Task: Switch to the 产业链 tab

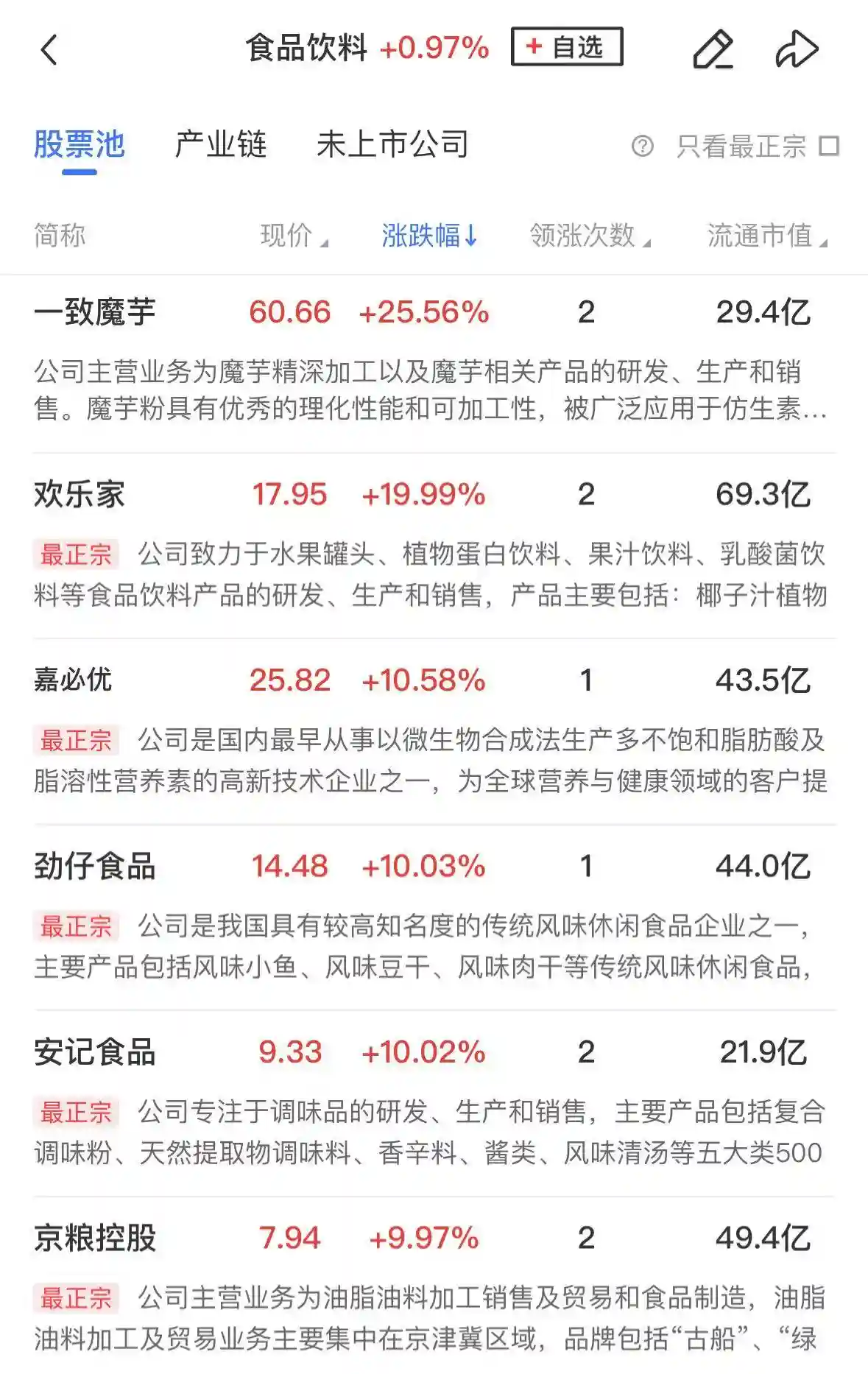Action: click(223, 146)
